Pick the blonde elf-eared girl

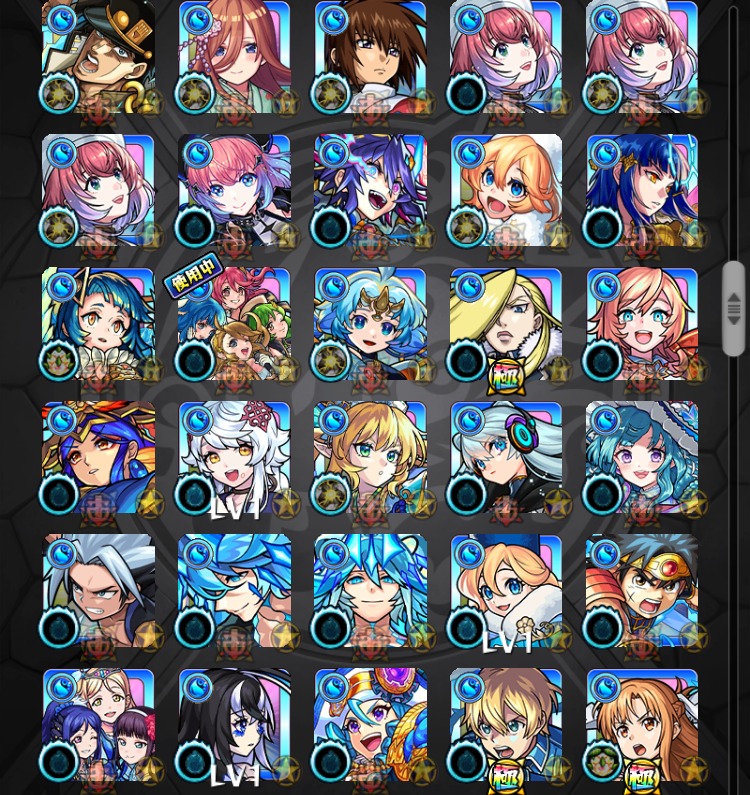(370, 457)
